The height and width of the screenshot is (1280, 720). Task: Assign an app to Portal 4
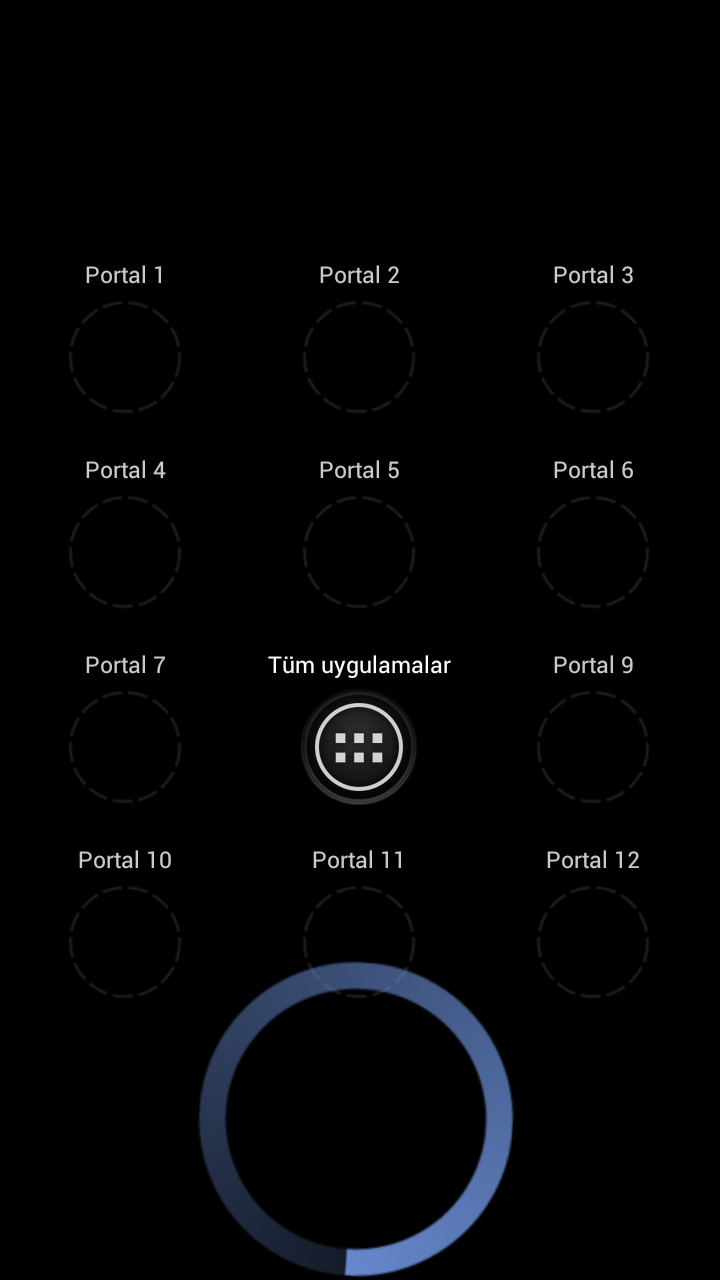(x=125, y=552)
